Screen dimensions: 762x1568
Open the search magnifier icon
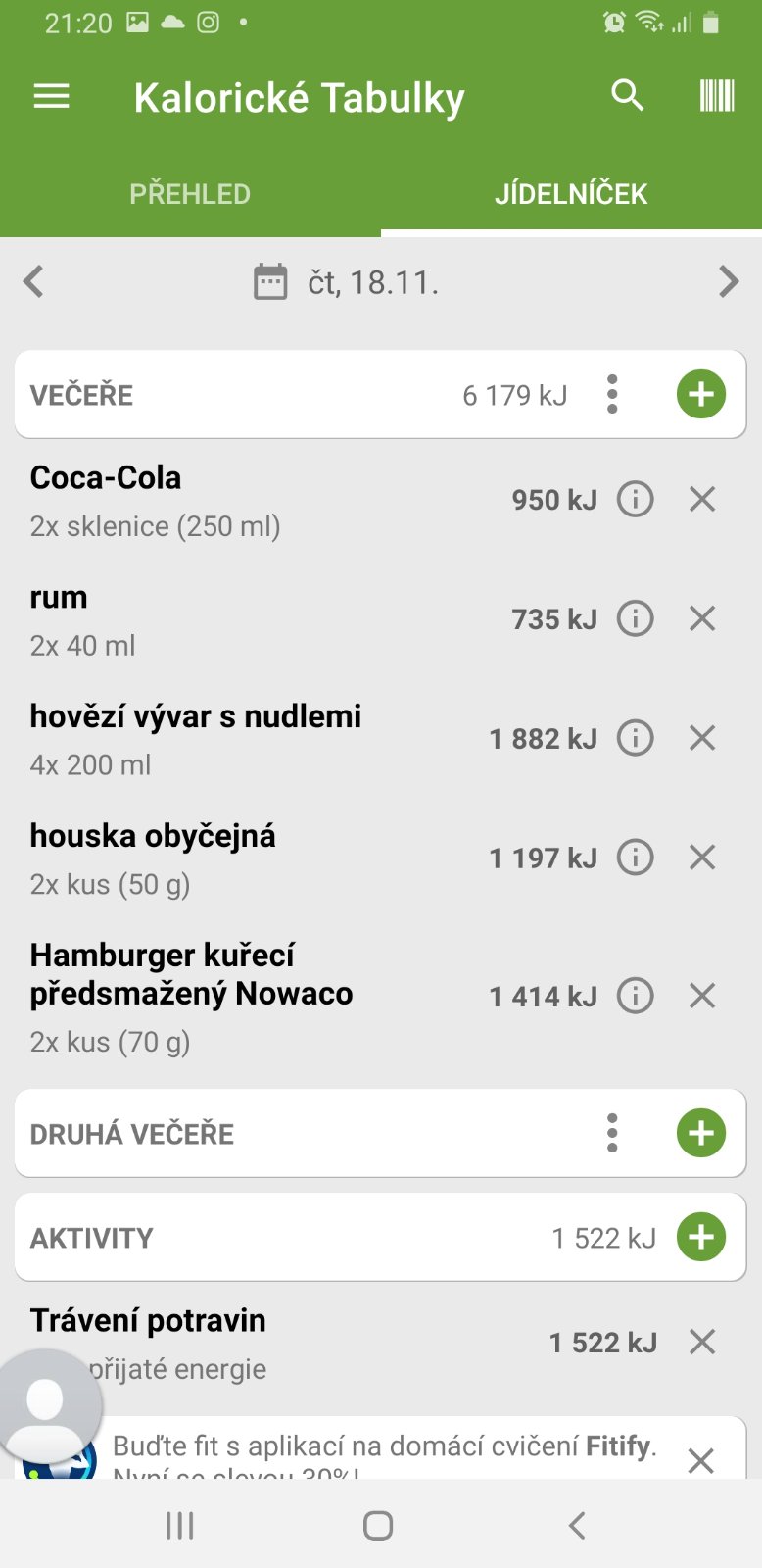[x=627, y=96]
